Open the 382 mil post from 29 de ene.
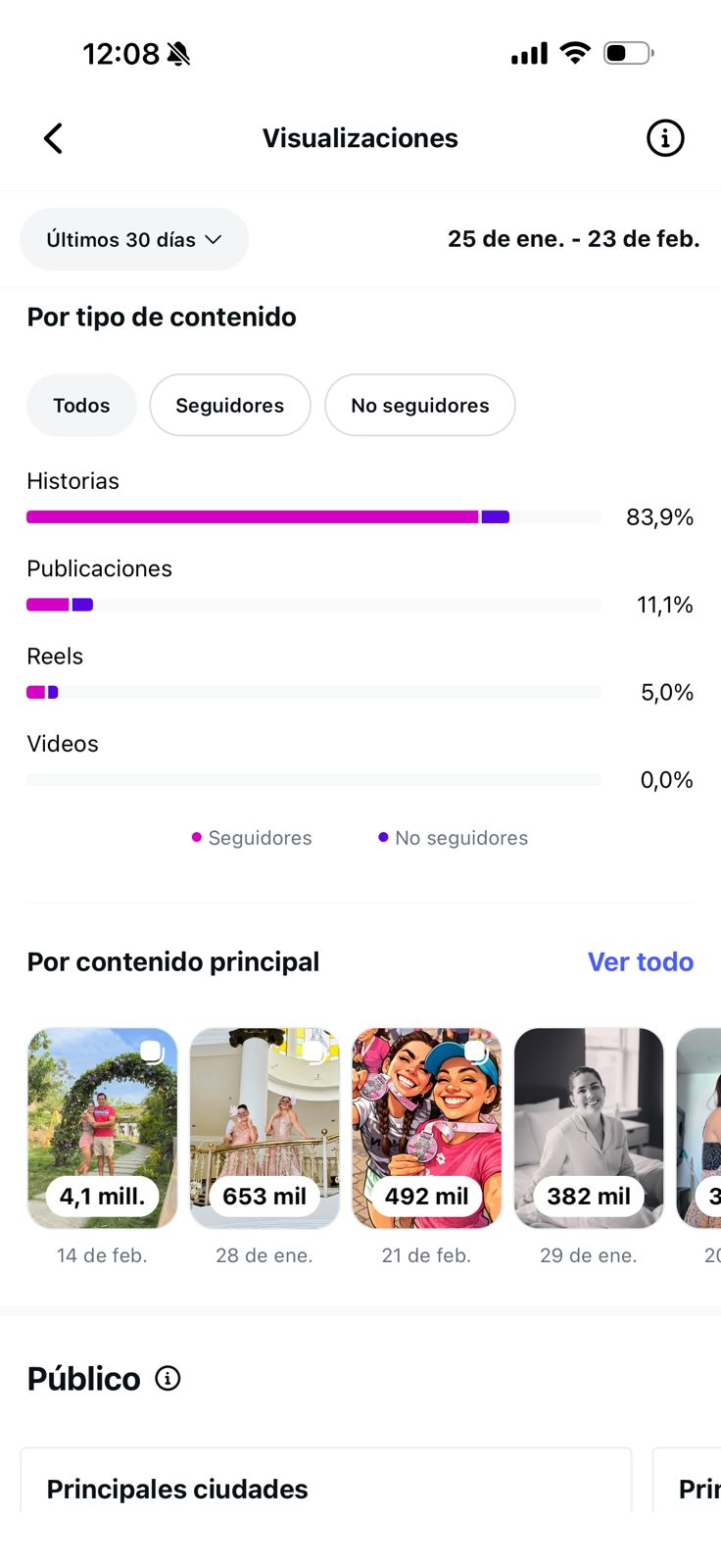This screenshot has width=721, height=1568. coord(589,1127)
